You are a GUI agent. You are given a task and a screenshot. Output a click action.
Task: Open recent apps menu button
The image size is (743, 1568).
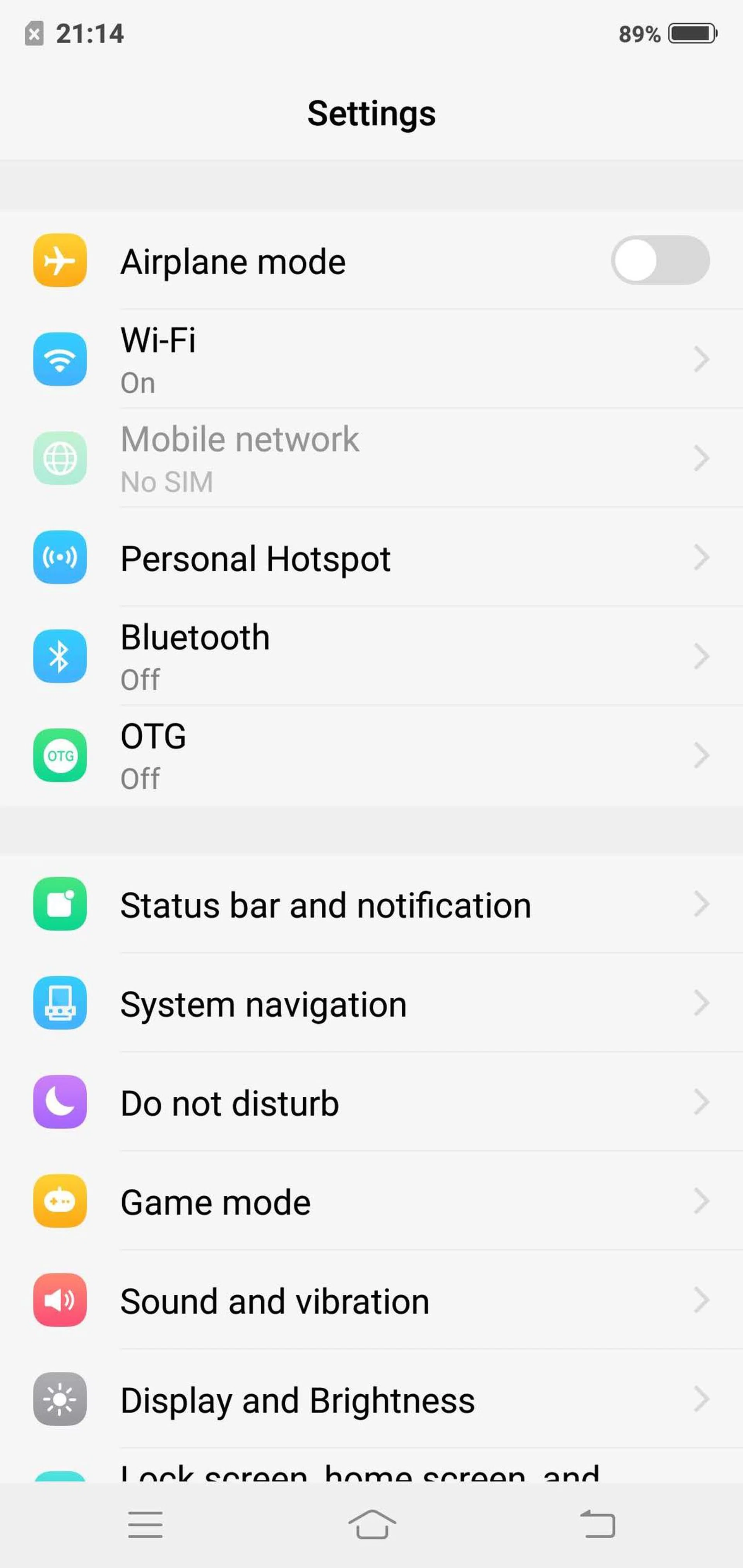click(x=145, y=1524)
